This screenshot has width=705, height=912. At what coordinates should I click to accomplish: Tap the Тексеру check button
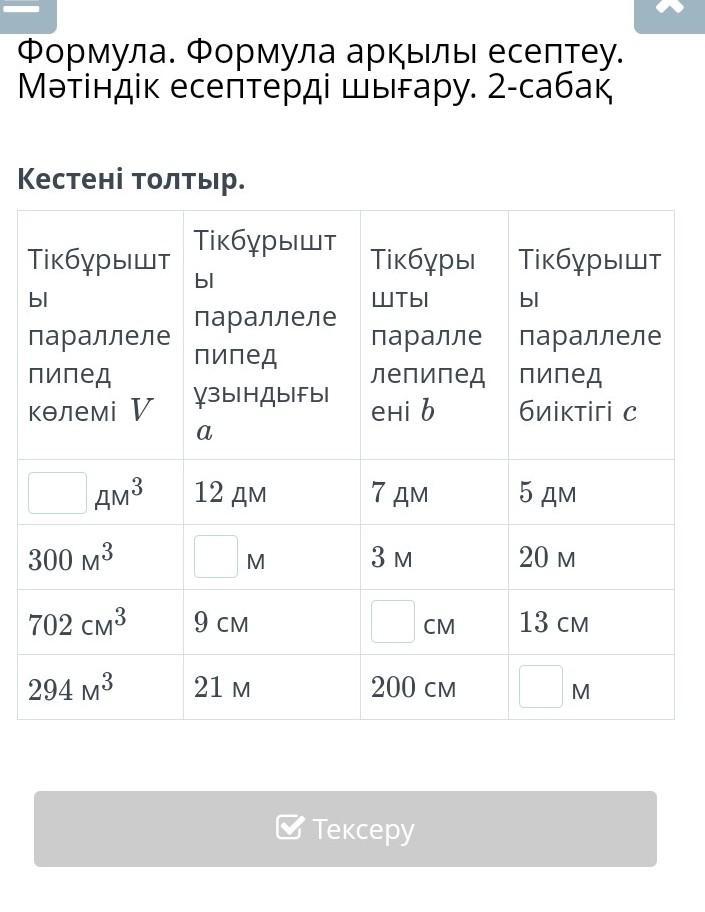[345, 829]
